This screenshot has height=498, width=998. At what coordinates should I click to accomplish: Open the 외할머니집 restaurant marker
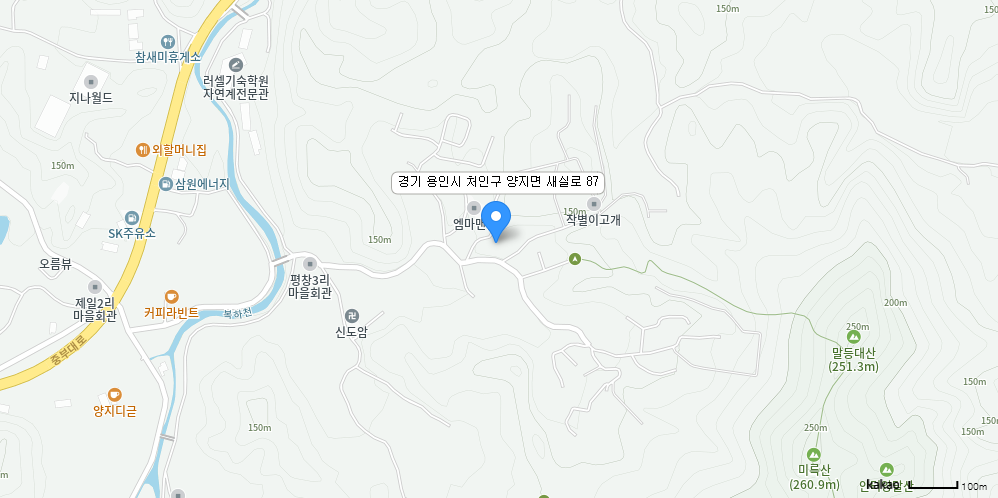click(143, 150)
